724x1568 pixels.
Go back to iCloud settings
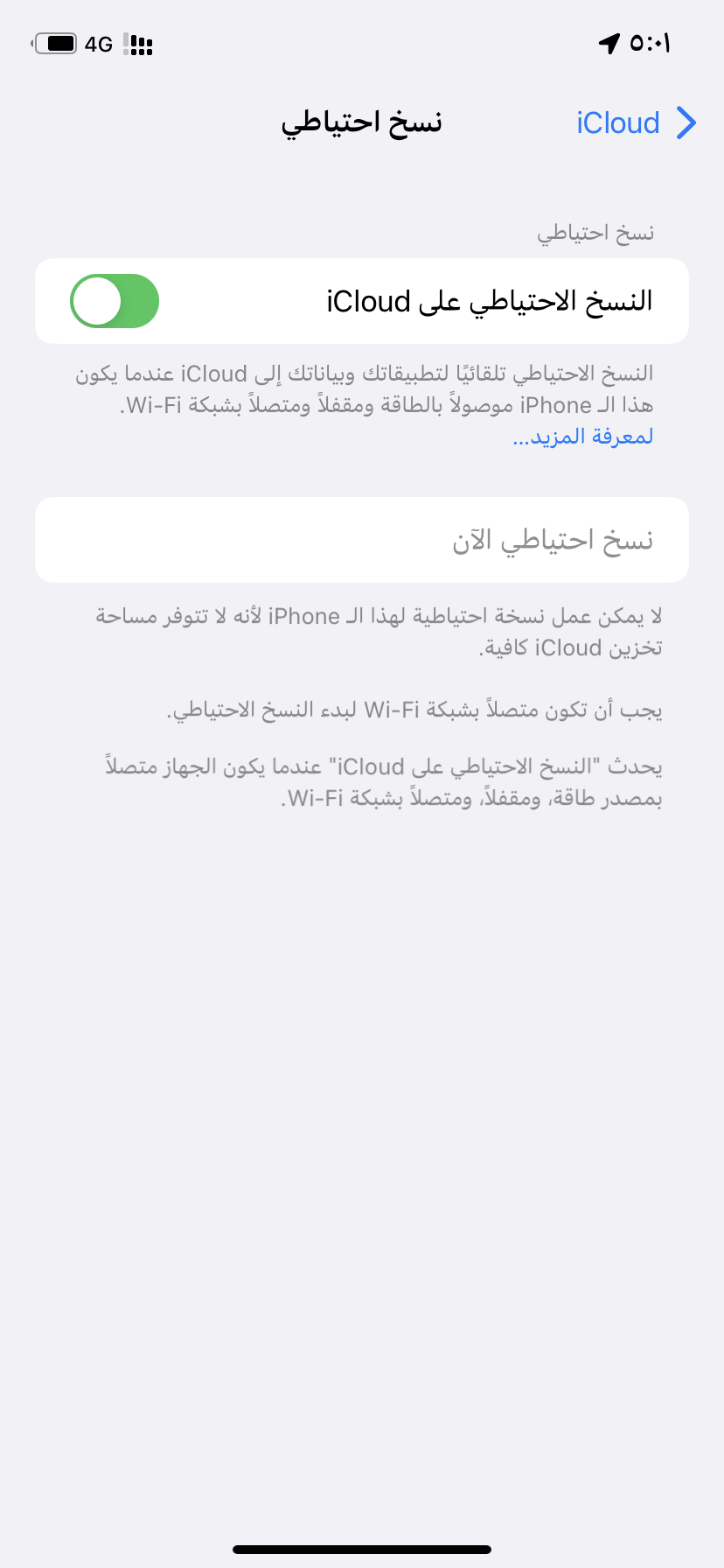tap(635, 123)
